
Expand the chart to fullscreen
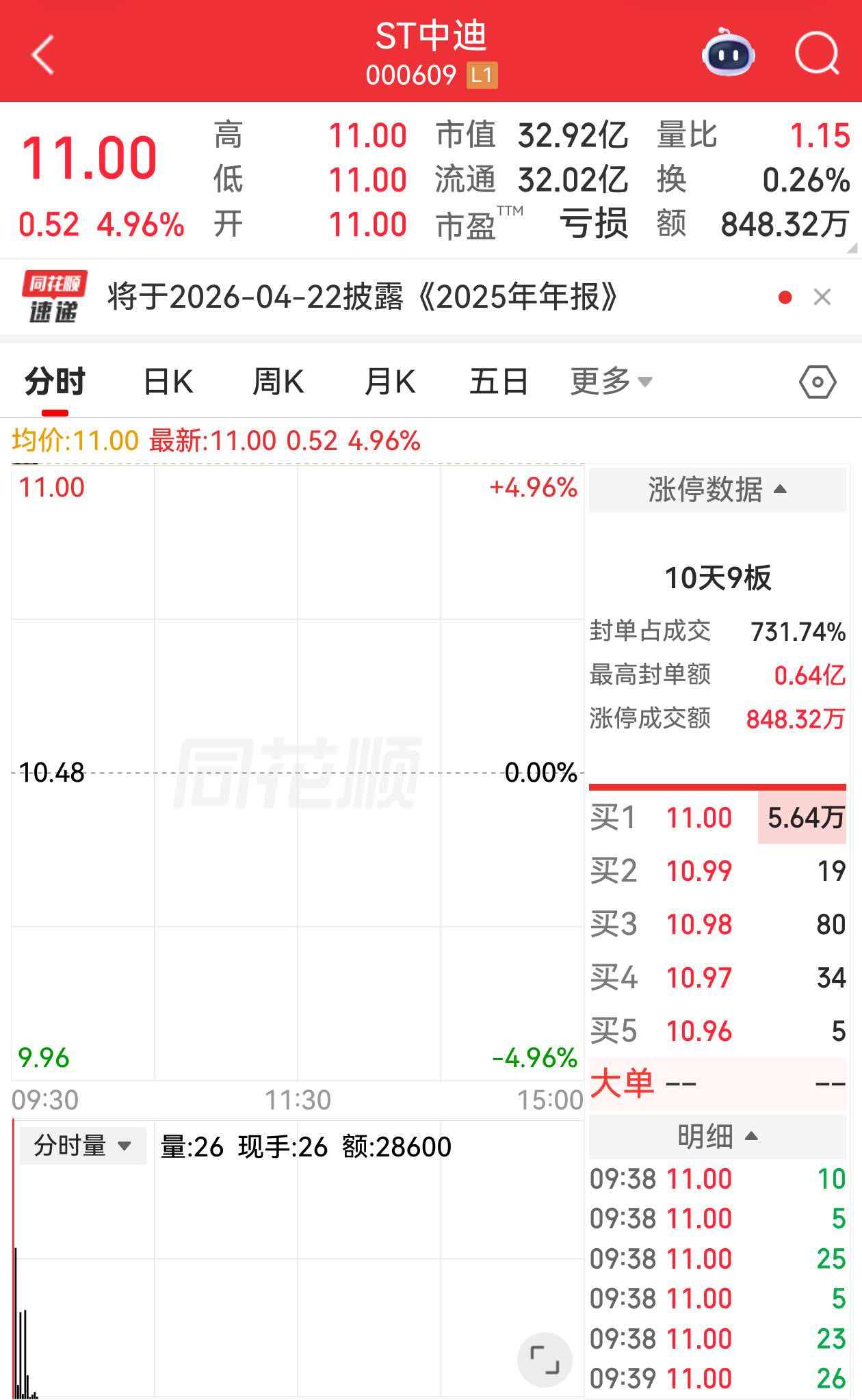545,1359
